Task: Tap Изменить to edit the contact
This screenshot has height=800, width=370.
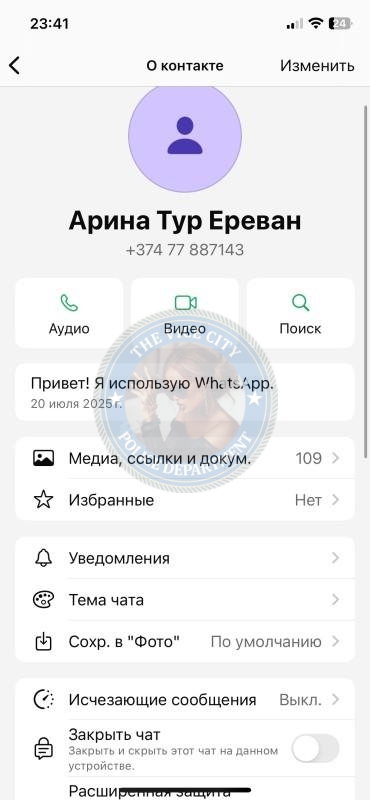Action: coord(317,66)
